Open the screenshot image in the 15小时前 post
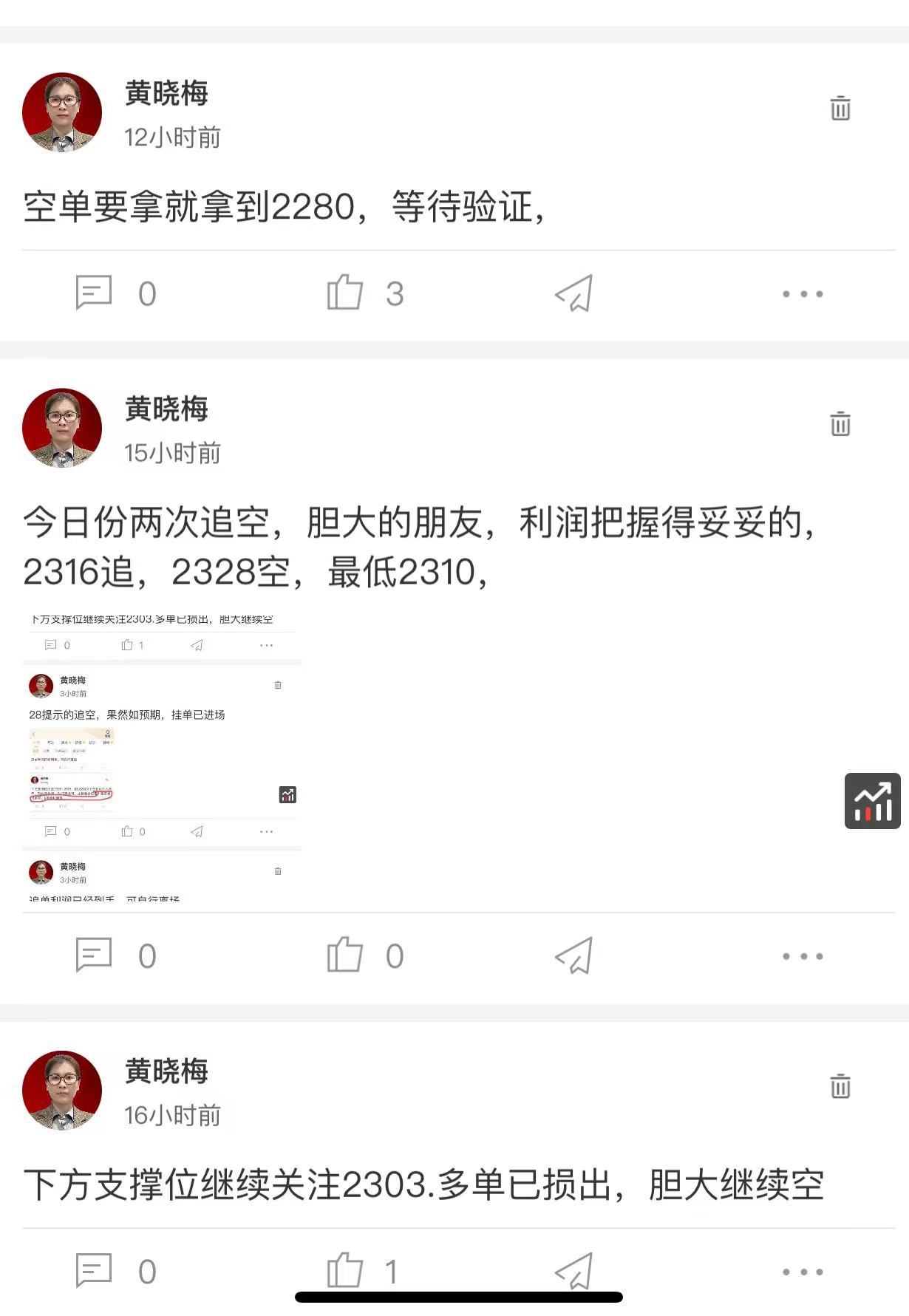Viewport: 909px width, 1316px height. coord(163,758)
